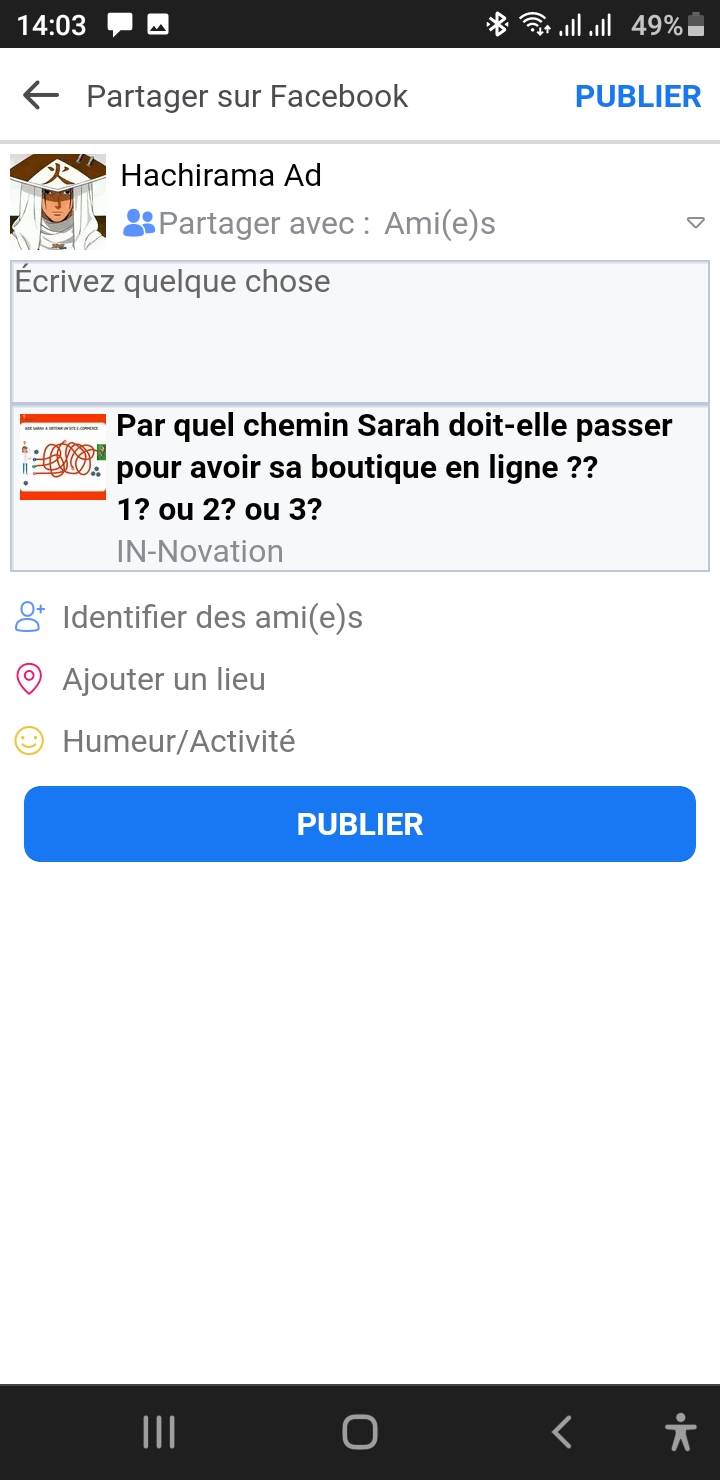Focus the Écrivez quelque chose field
This screenshot has height=1480, width=720.
click(x=360, y=332)
